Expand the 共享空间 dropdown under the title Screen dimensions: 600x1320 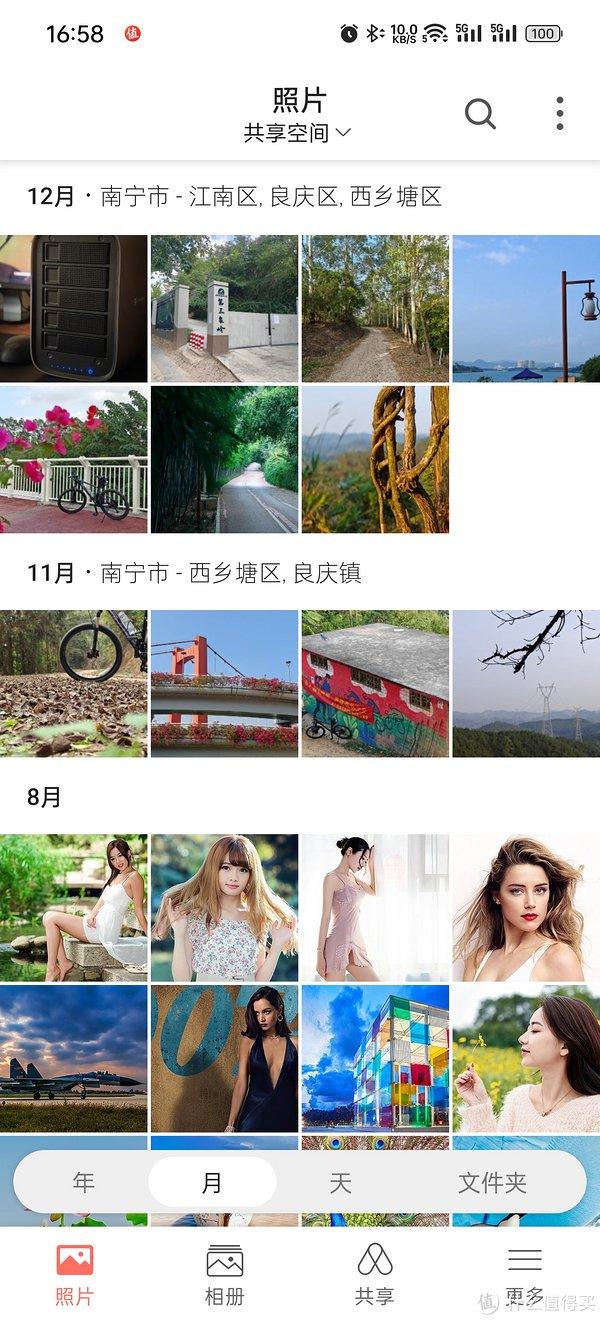tap(298, 133)
